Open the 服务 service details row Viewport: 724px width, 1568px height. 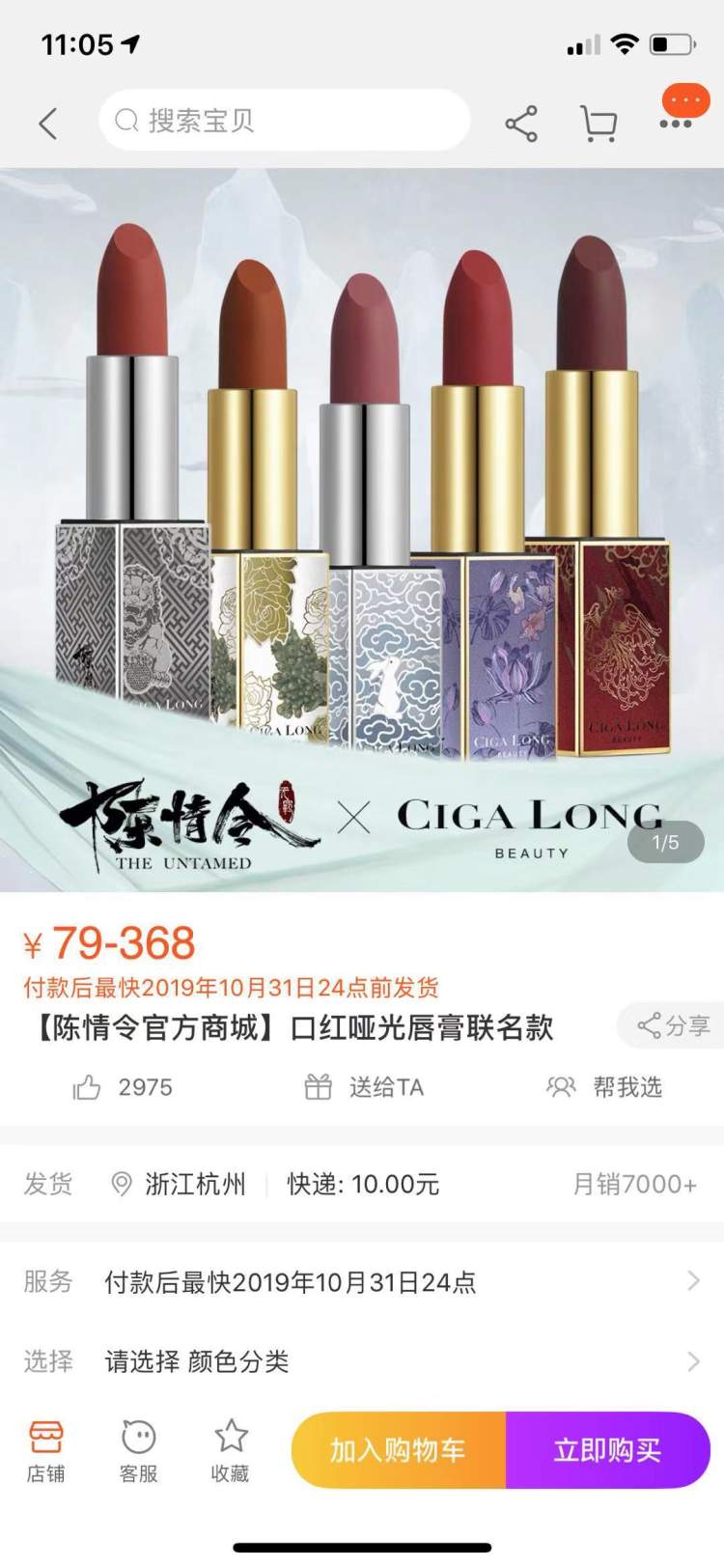[x=362, y=1282]
